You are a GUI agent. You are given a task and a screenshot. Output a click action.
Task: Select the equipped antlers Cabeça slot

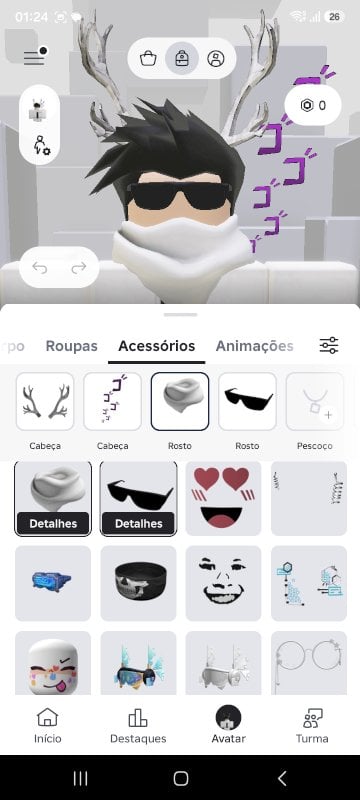tap(45, 401)
